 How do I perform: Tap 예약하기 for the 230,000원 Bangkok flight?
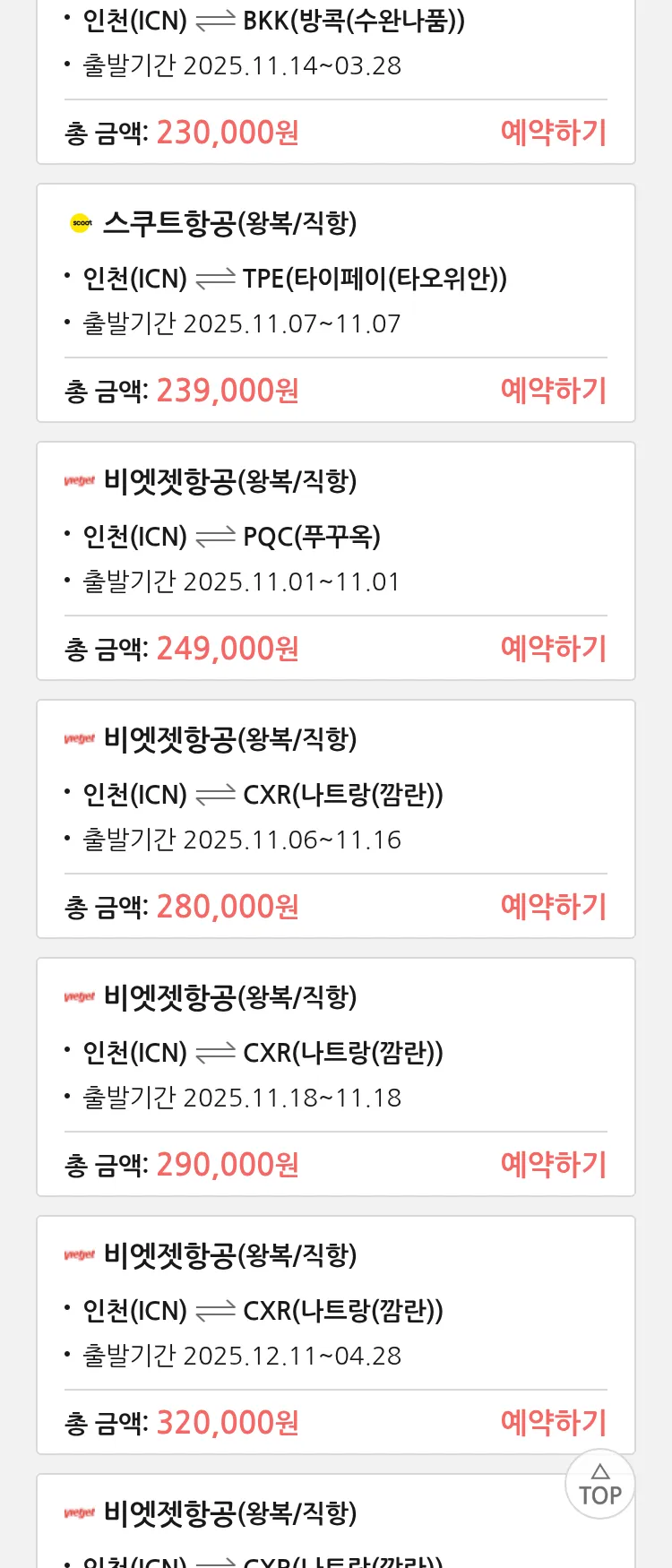[553, 133]
